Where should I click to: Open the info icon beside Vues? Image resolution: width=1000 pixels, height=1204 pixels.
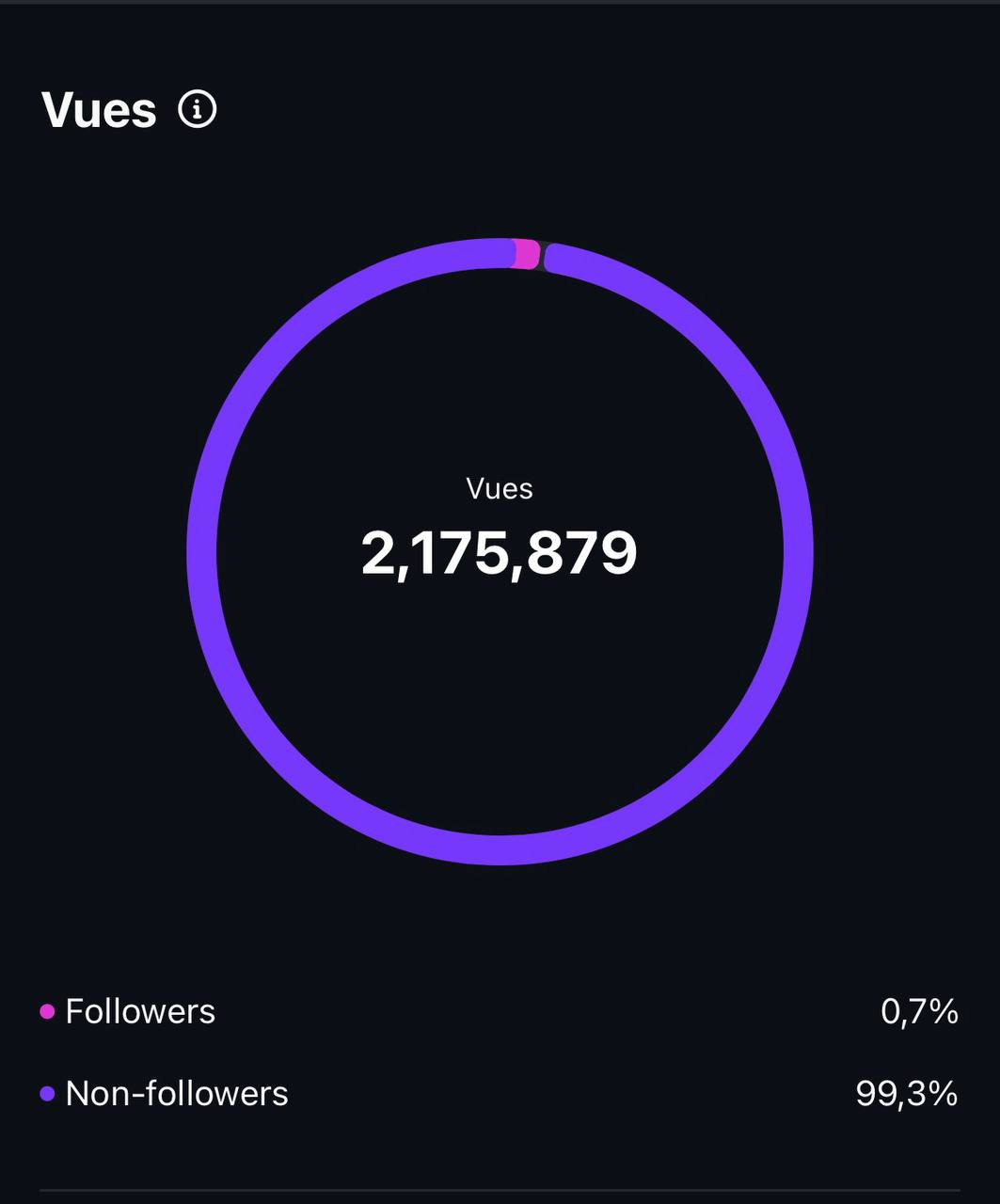point(198,110)
